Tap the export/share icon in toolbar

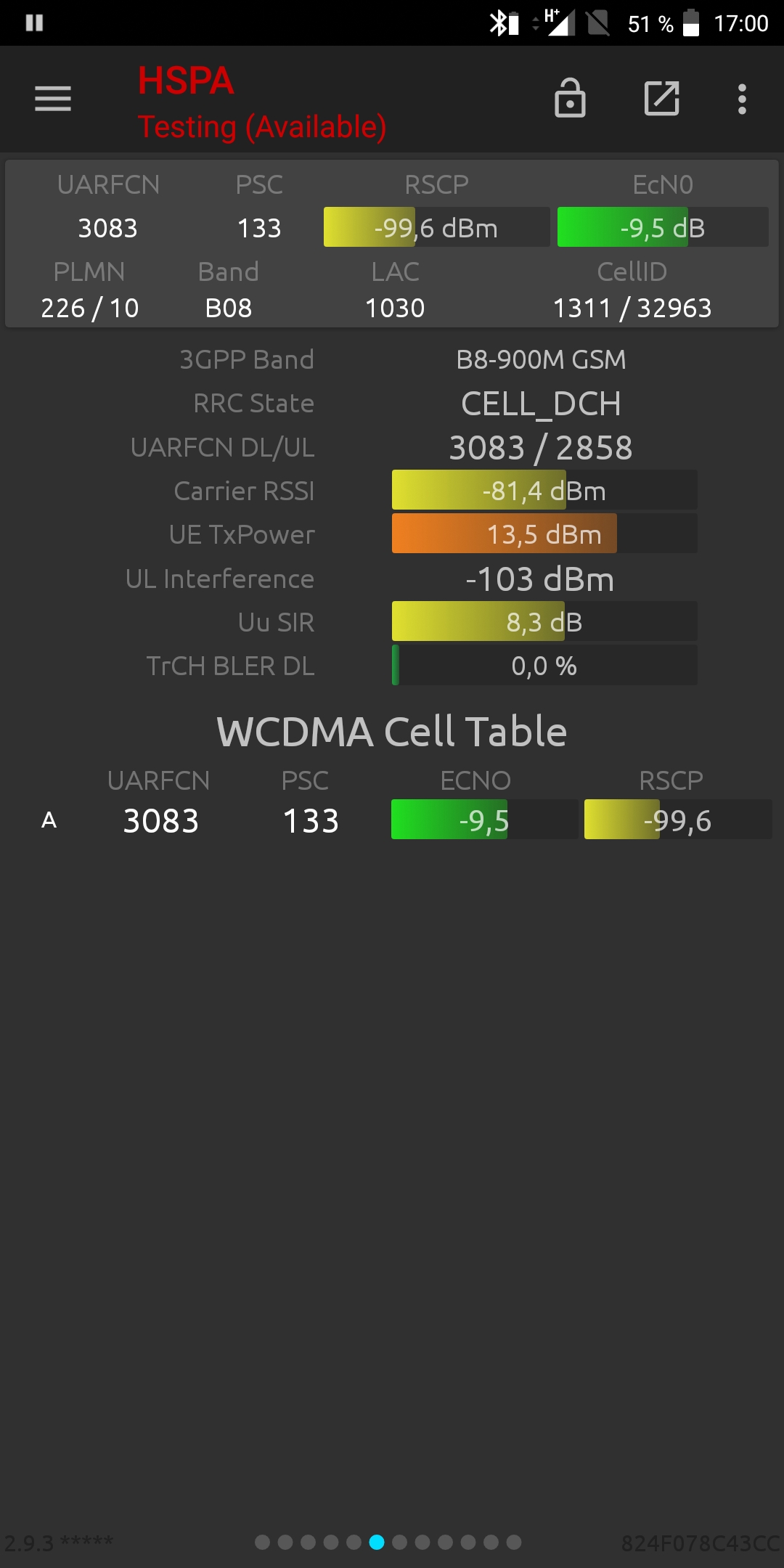pos(662,99)
